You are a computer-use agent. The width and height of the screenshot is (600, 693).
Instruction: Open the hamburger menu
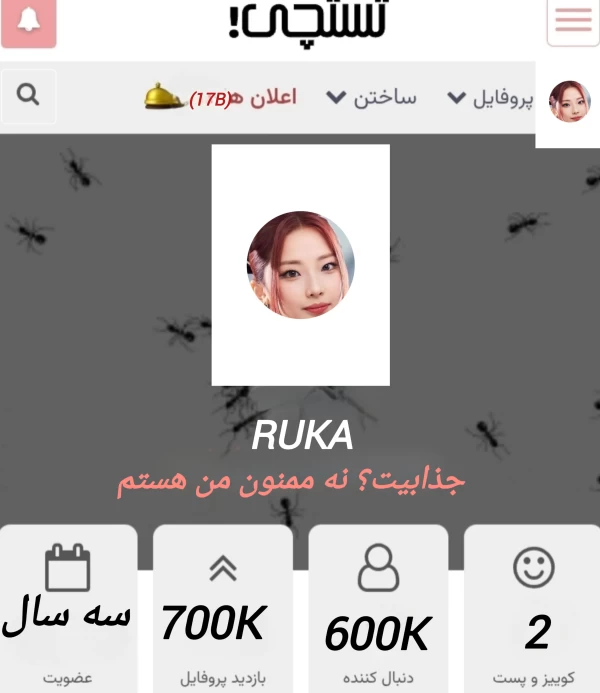572,21
